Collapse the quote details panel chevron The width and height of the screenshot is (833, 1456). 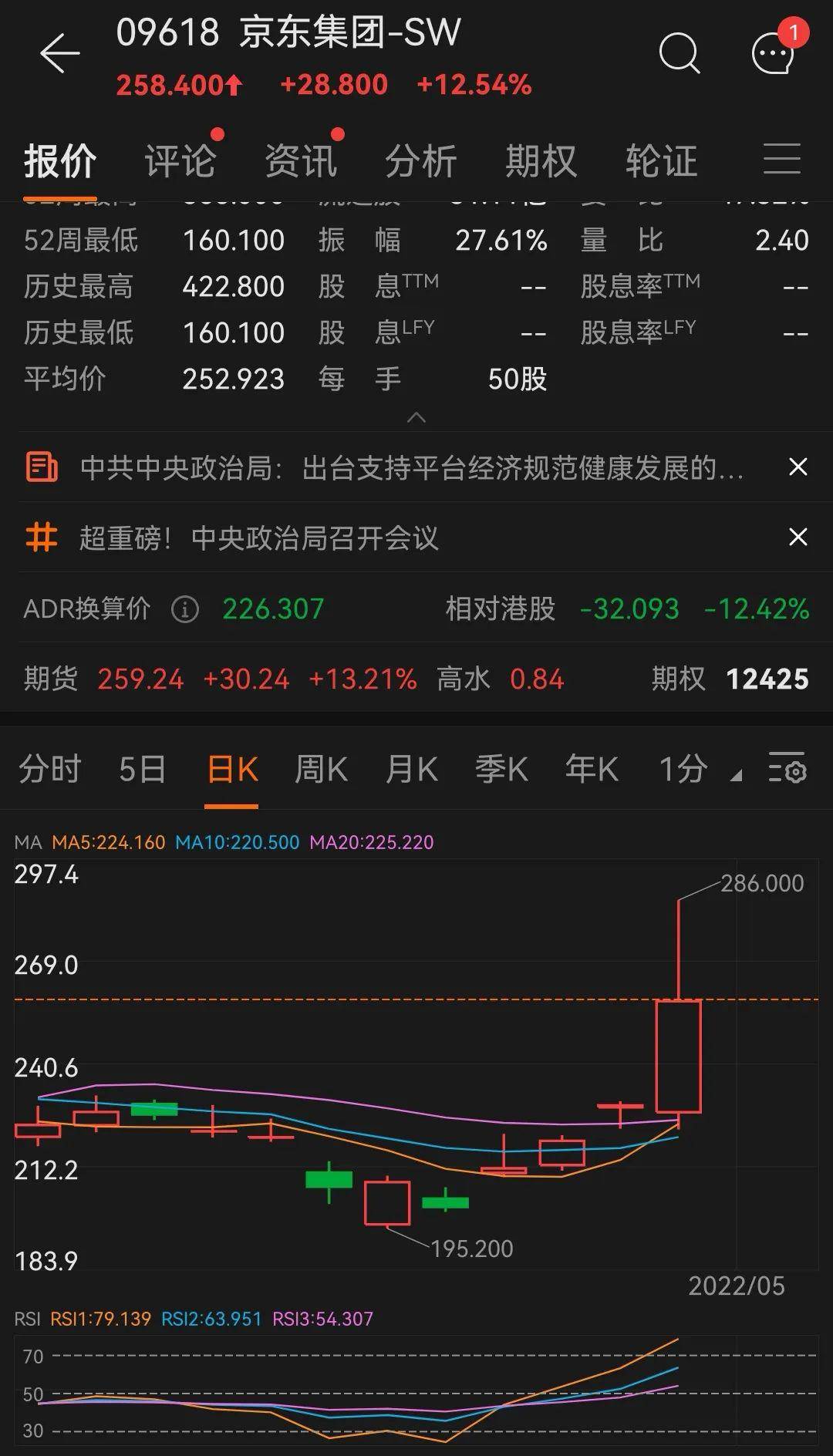[x=416, y=417]
